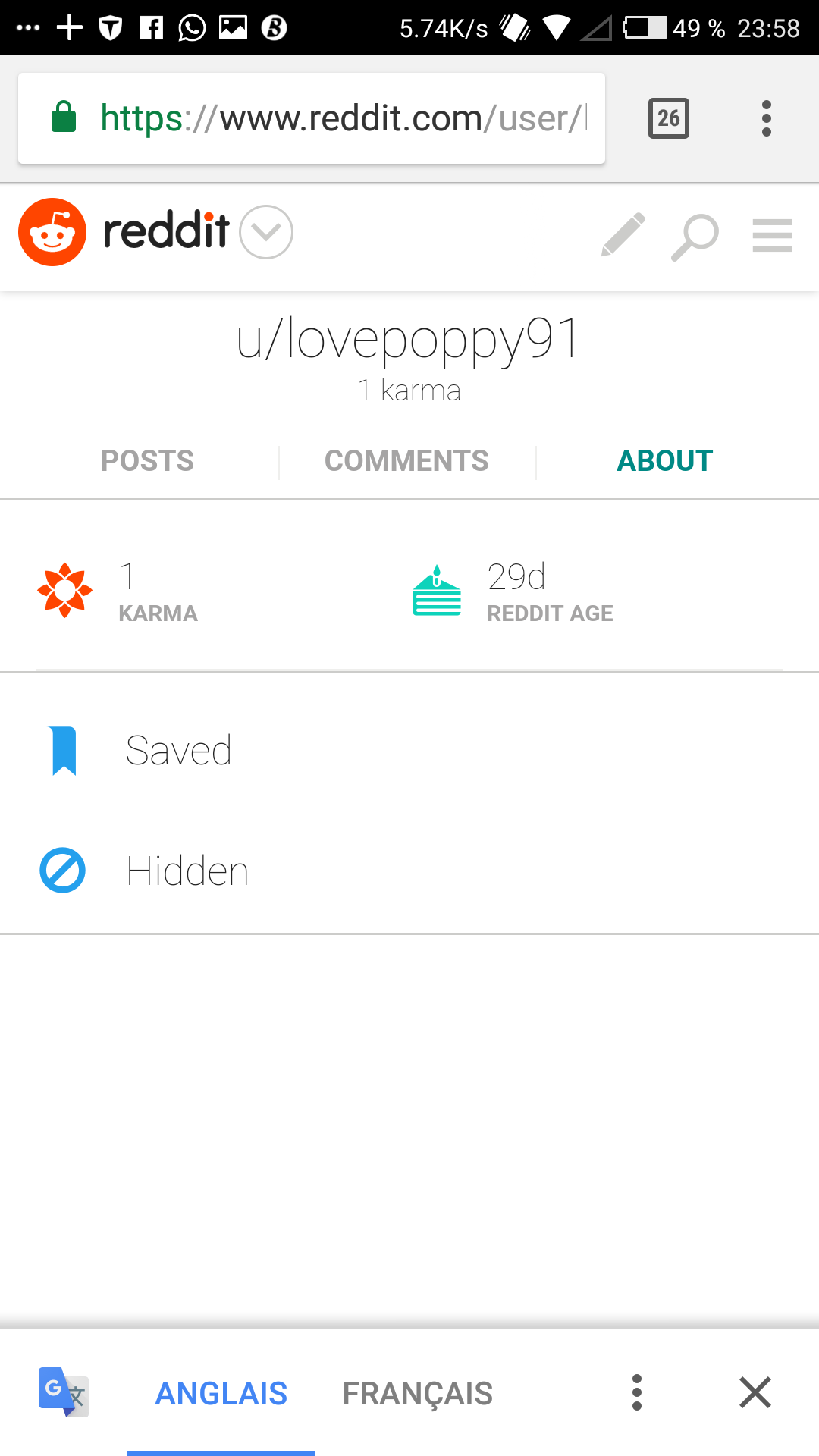Open the browser overflow menu
Image resolution: width=819 pixels, height=1456 pixels.
(x=767, y=118)
